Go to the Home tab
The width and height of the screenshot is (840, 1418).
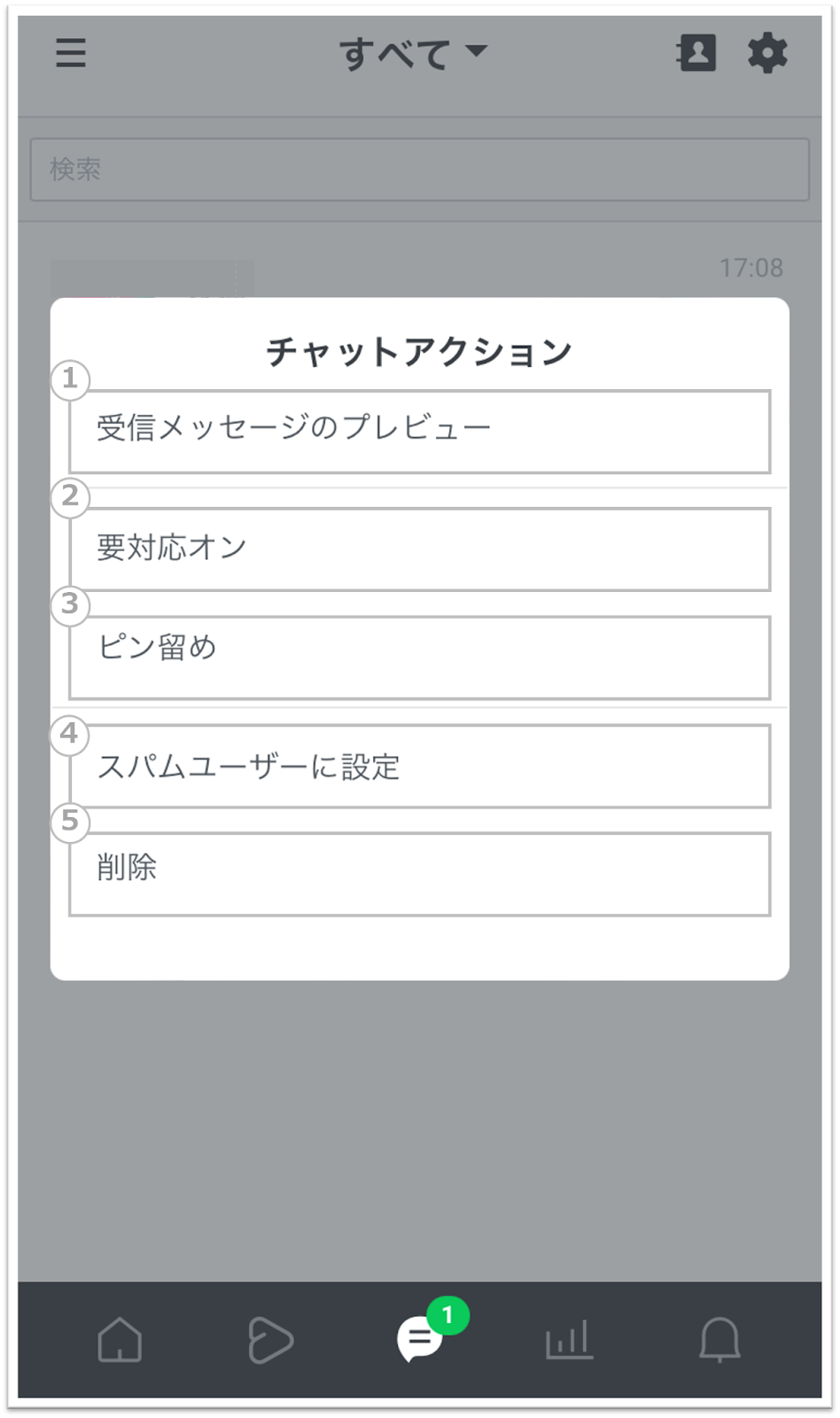pos(120,1339)
